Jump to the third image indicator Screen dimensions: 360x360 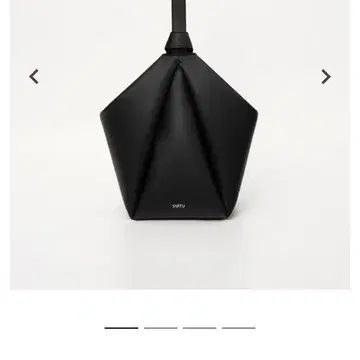click(199, 328)
